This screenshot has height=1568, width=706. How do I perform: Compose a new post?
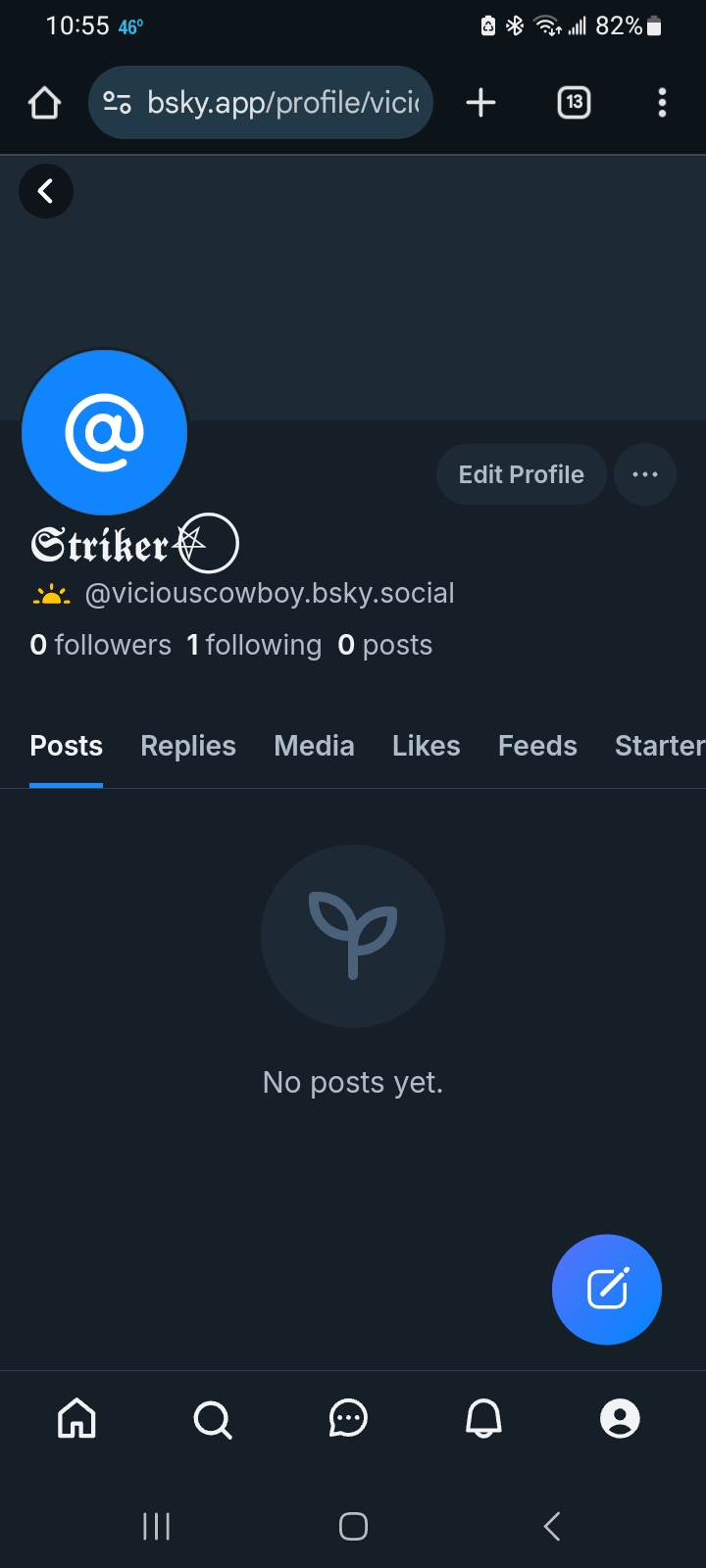click(607, 1289)
